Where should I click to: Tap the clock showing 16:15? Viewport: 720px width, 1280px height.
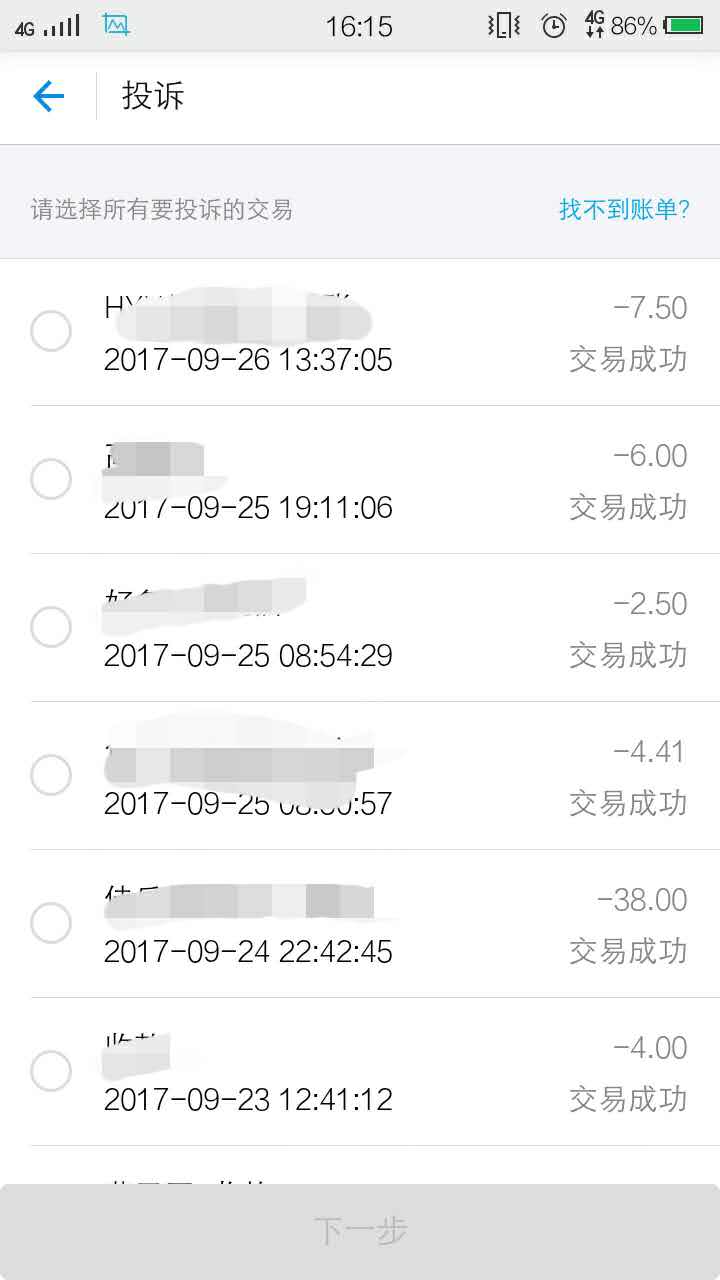click(x=358, y=26)
